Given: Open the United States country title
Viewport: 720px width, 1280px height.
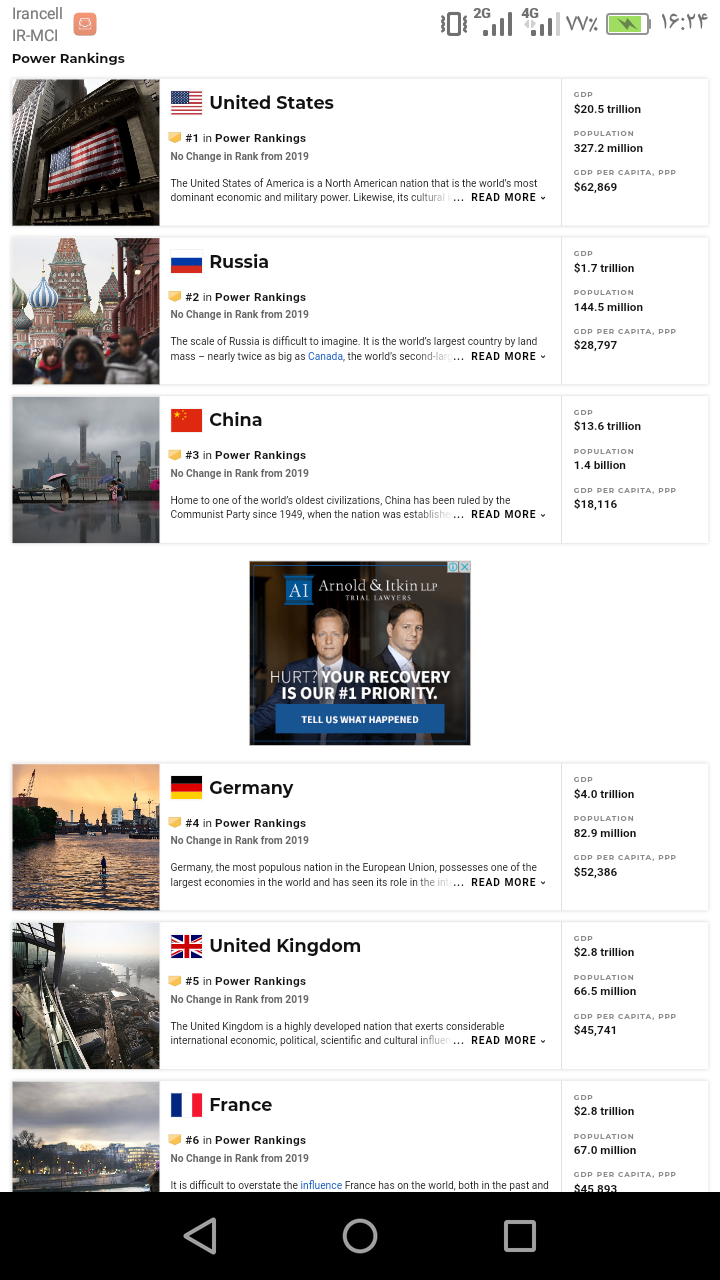Looking at the screenshot, I should coord(271,103).
